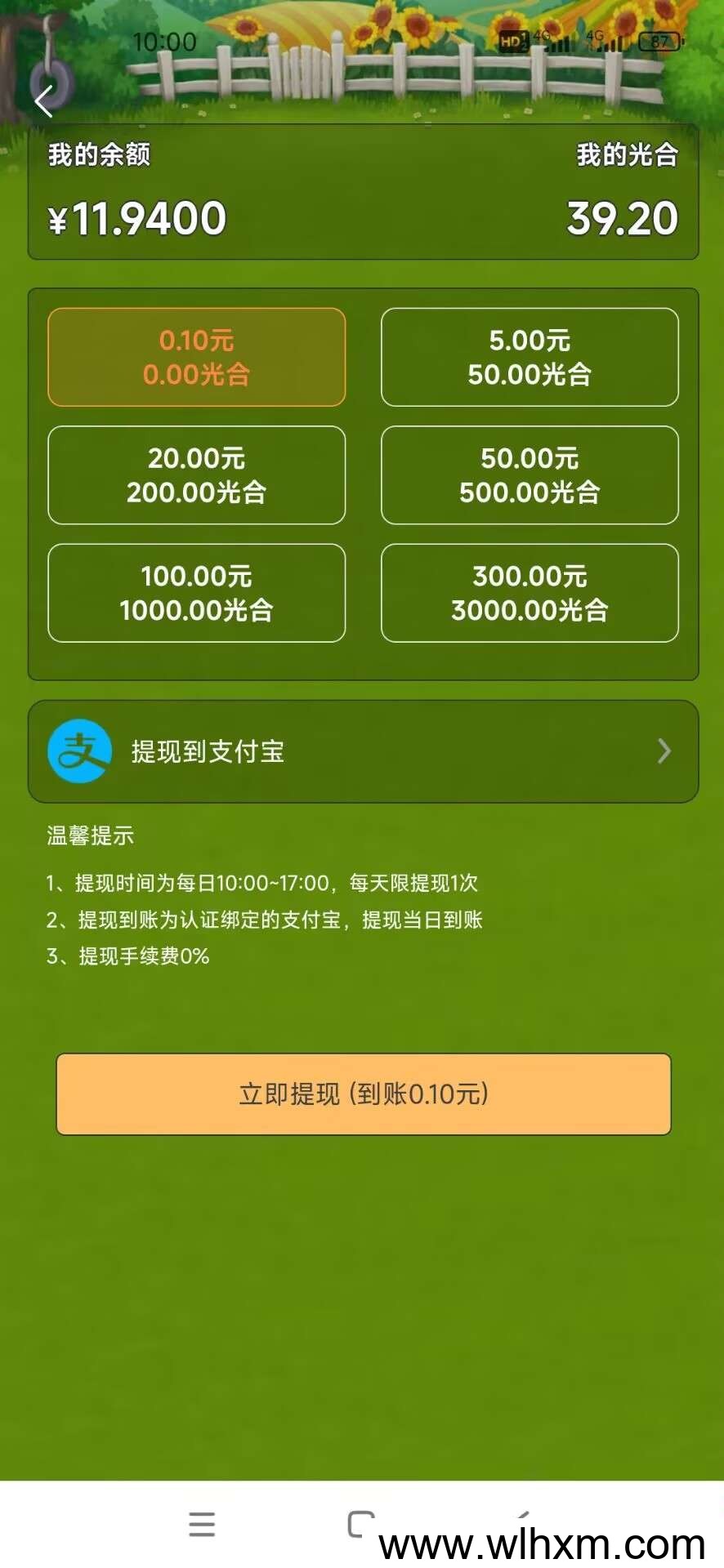
Task: Go back using the top-left arrow
Action: (x=44, y=101)
